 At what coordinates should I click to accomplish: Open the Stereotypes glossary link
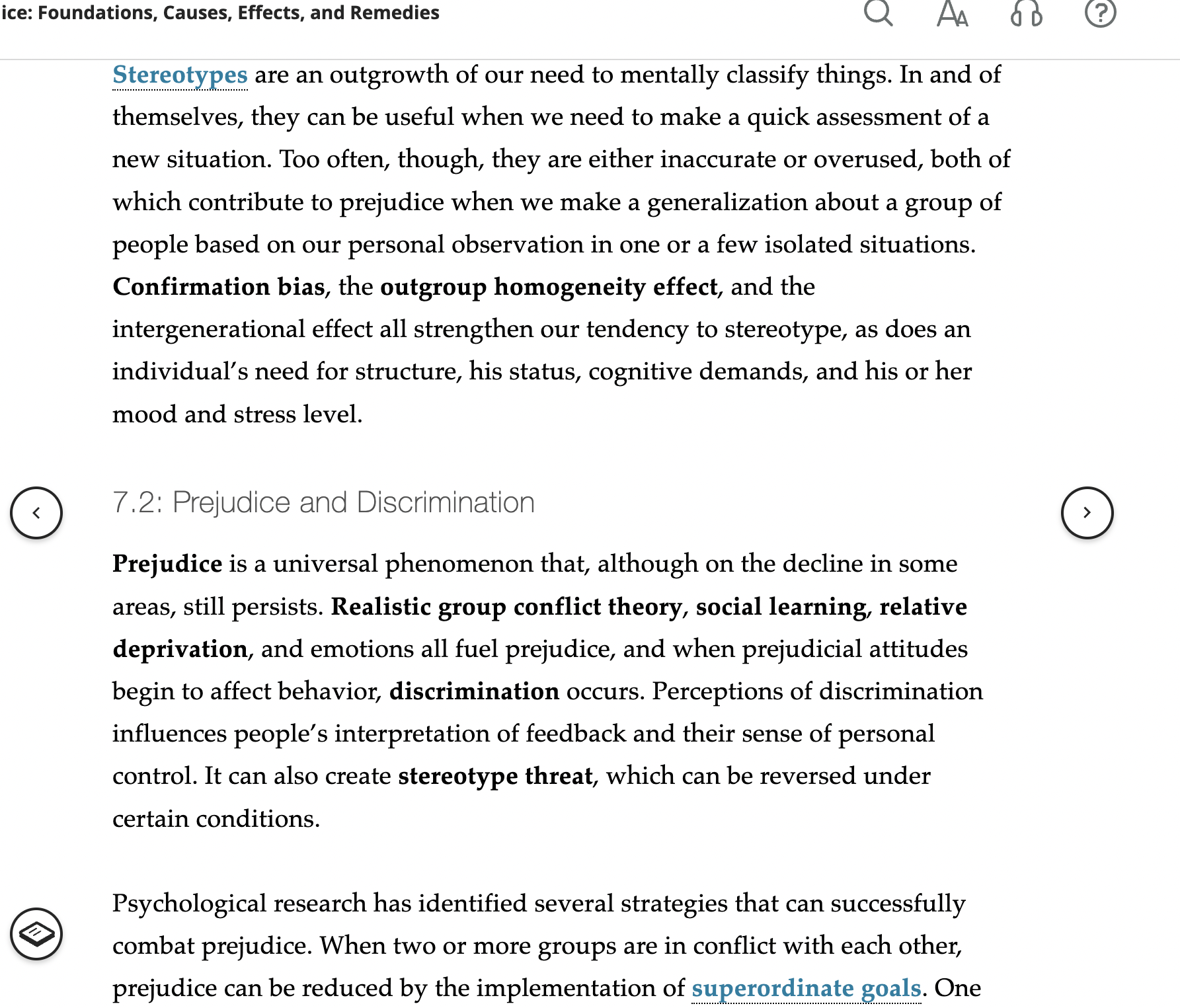tap(180, 75)
